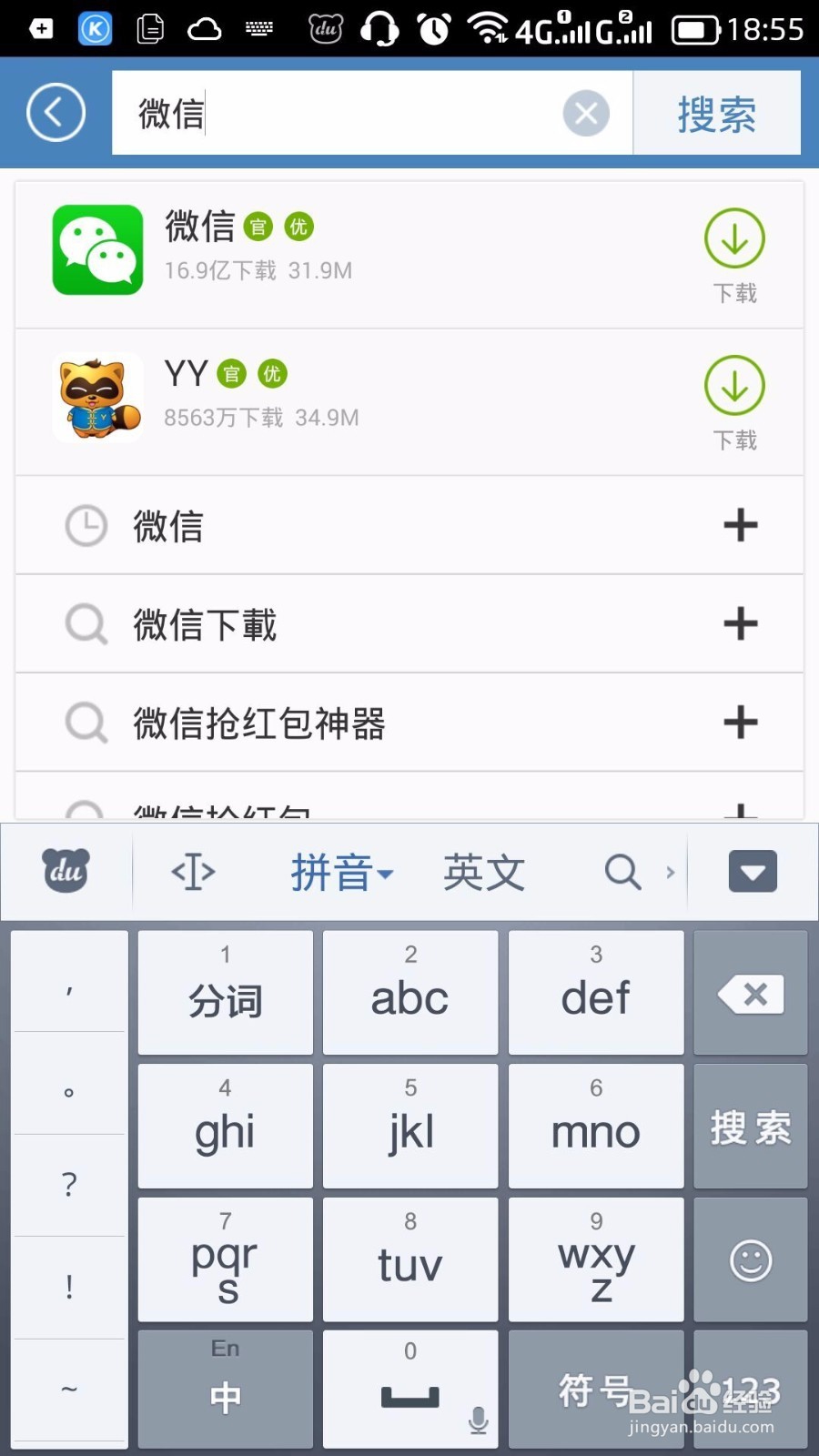
Task: Click the download icon for WeChat
Action: [x=734, y=239]
